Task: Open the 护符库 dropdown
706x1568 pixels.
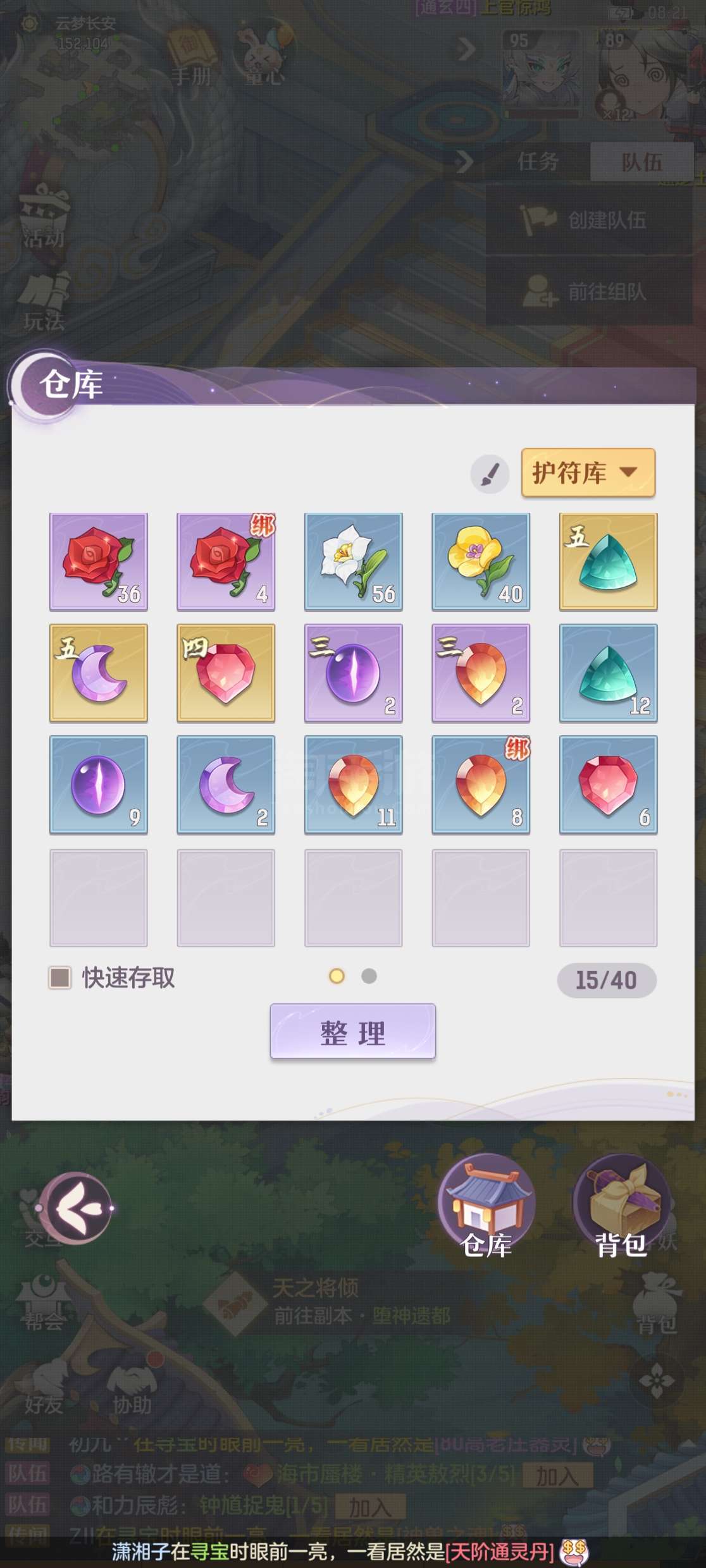Action: pyautogui.click(x=588, y=472)
